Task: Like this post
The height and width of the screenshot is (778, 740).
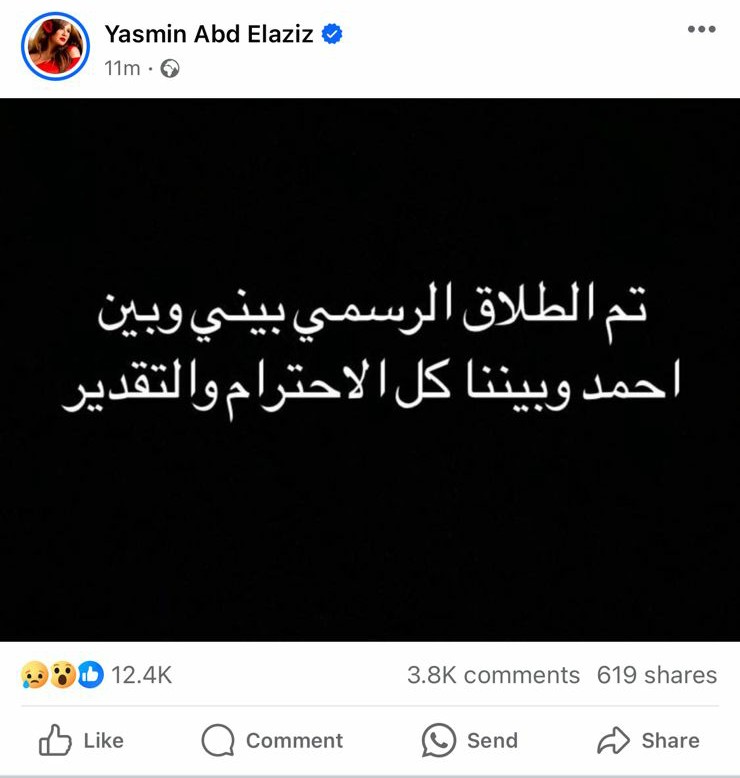Action: [82, 740]
